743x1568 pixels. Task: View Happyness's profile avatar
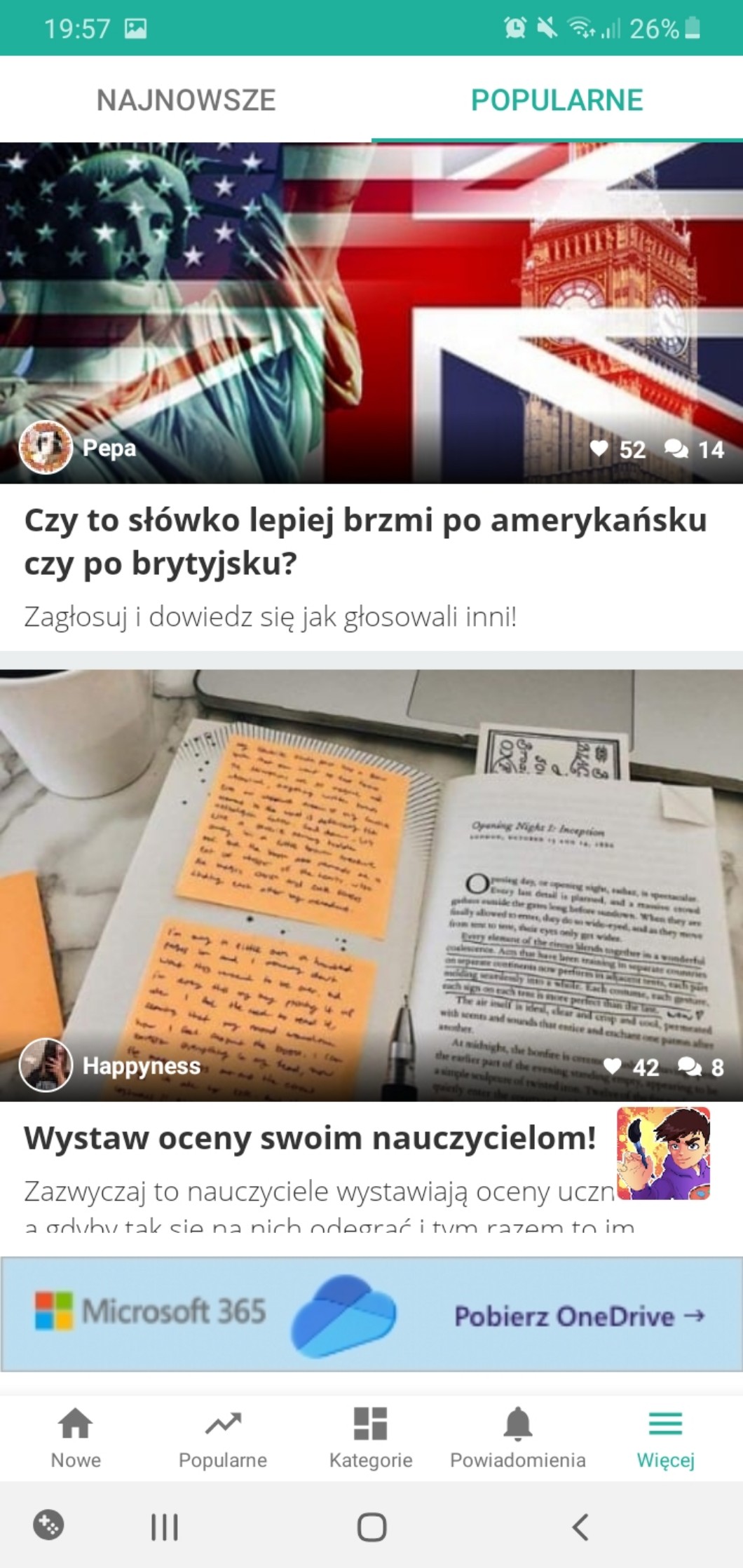(46, 1065)
